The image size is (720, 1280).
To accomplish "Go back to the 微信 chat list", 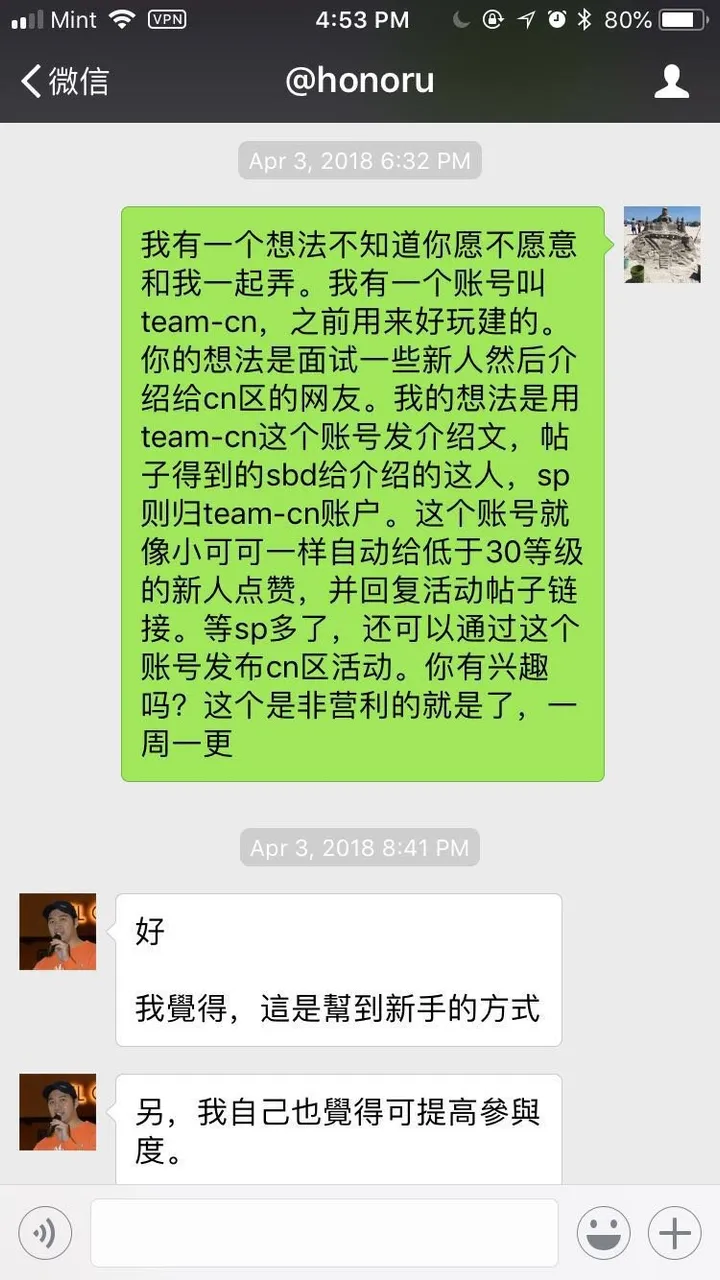I will pos(65,81).
